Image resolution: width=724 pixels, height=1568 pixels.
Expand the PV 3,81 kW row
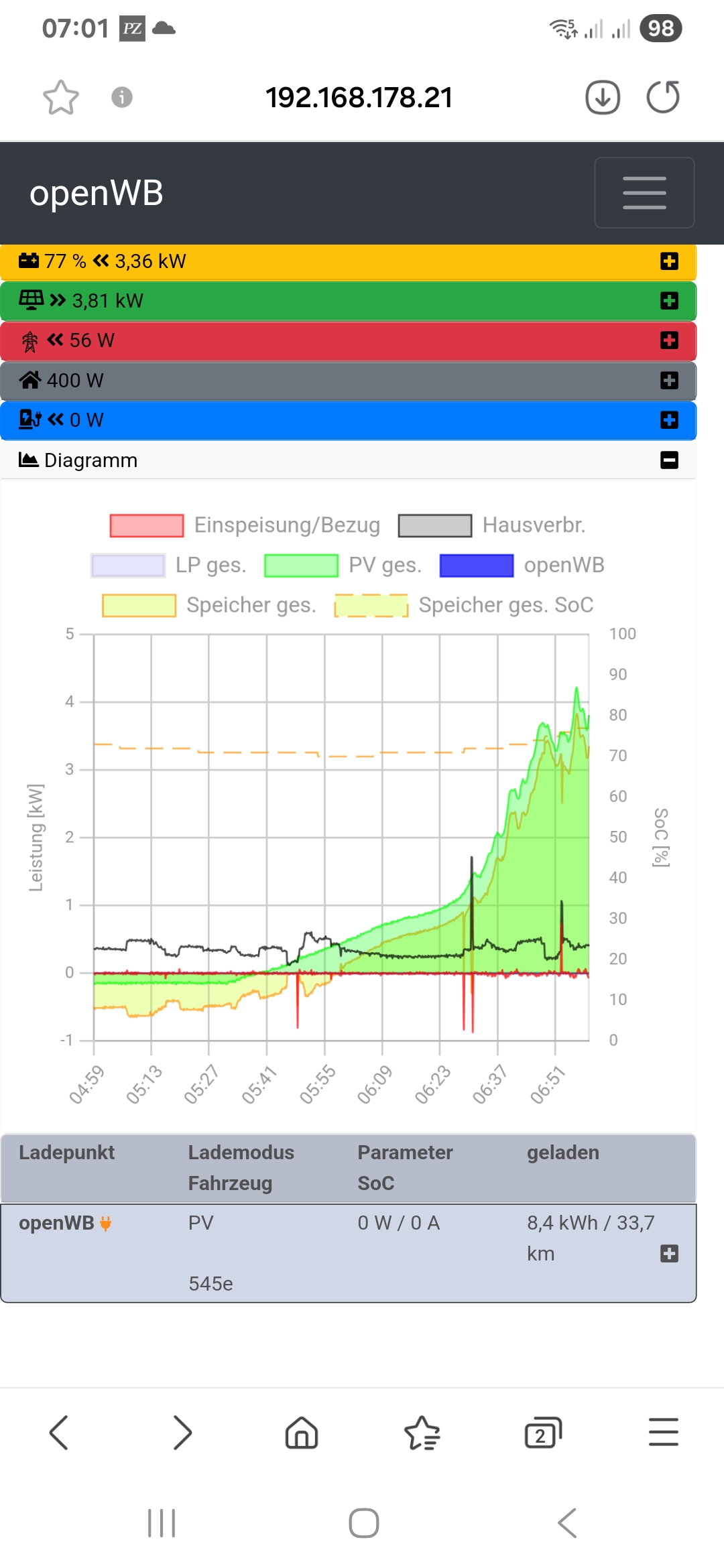coord(668,301)
